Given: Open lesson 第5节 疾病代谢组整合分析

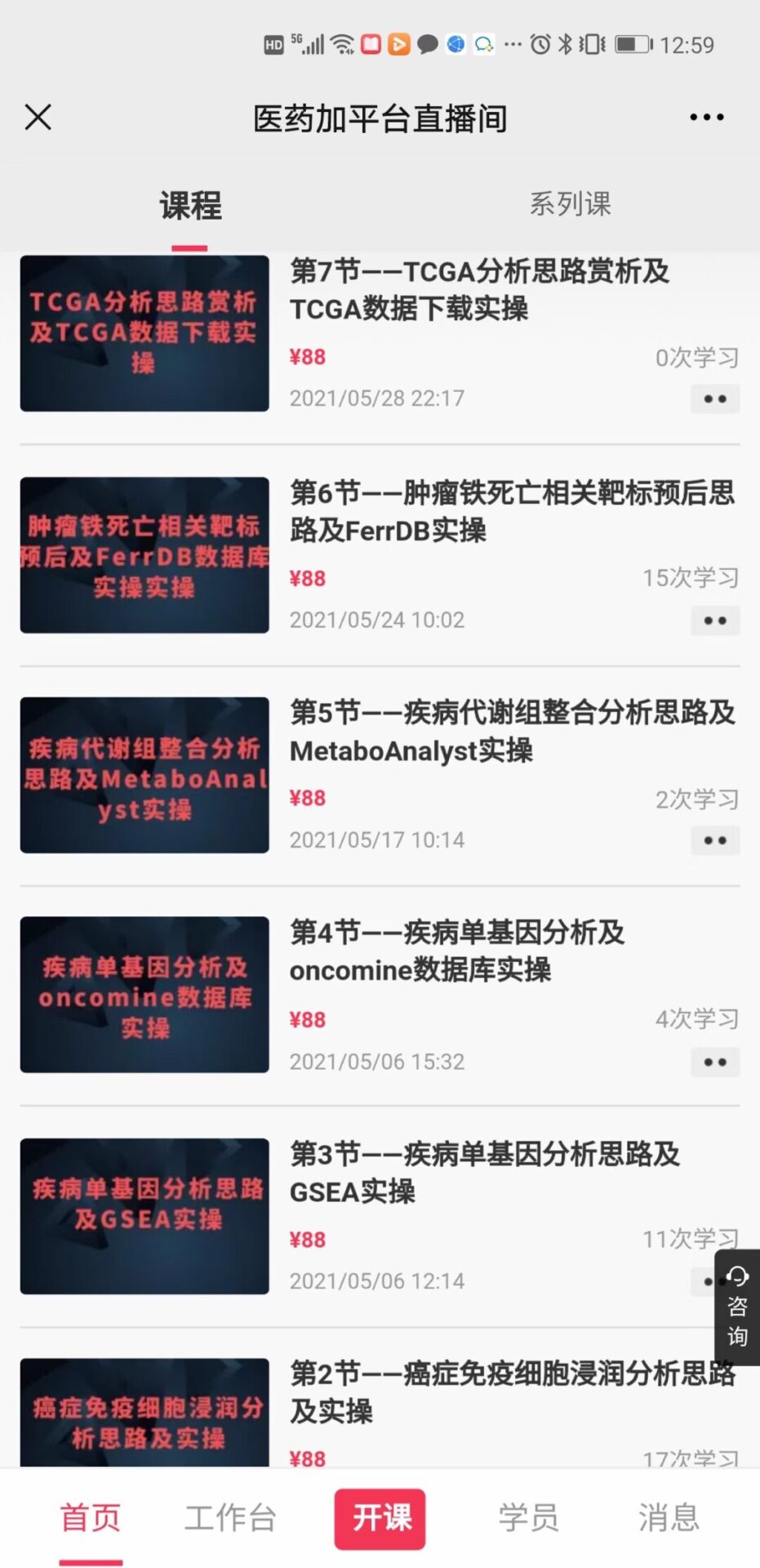Looking at the screenshot, I should 512,731.
